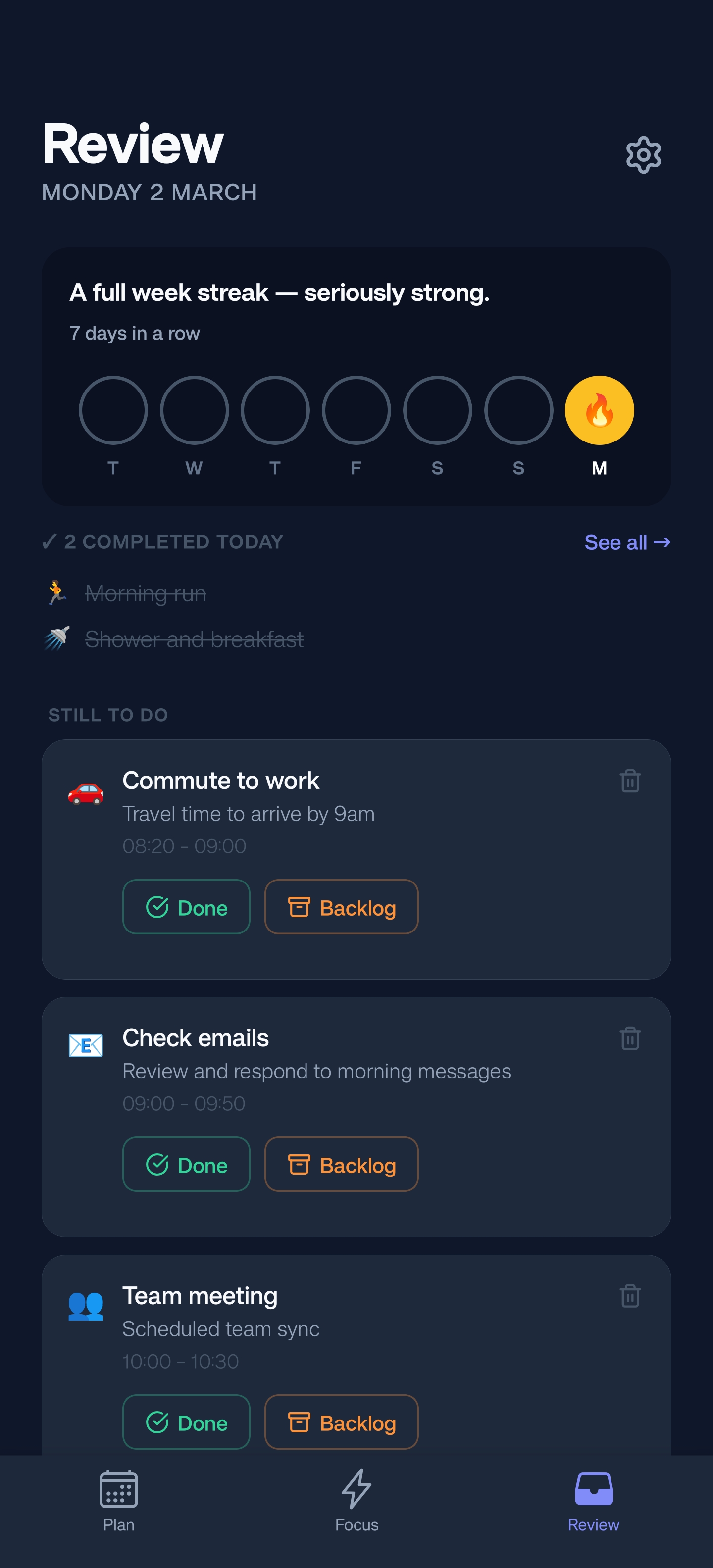
Task: Expand Friday's streak circle
Action: coord(356,410)
